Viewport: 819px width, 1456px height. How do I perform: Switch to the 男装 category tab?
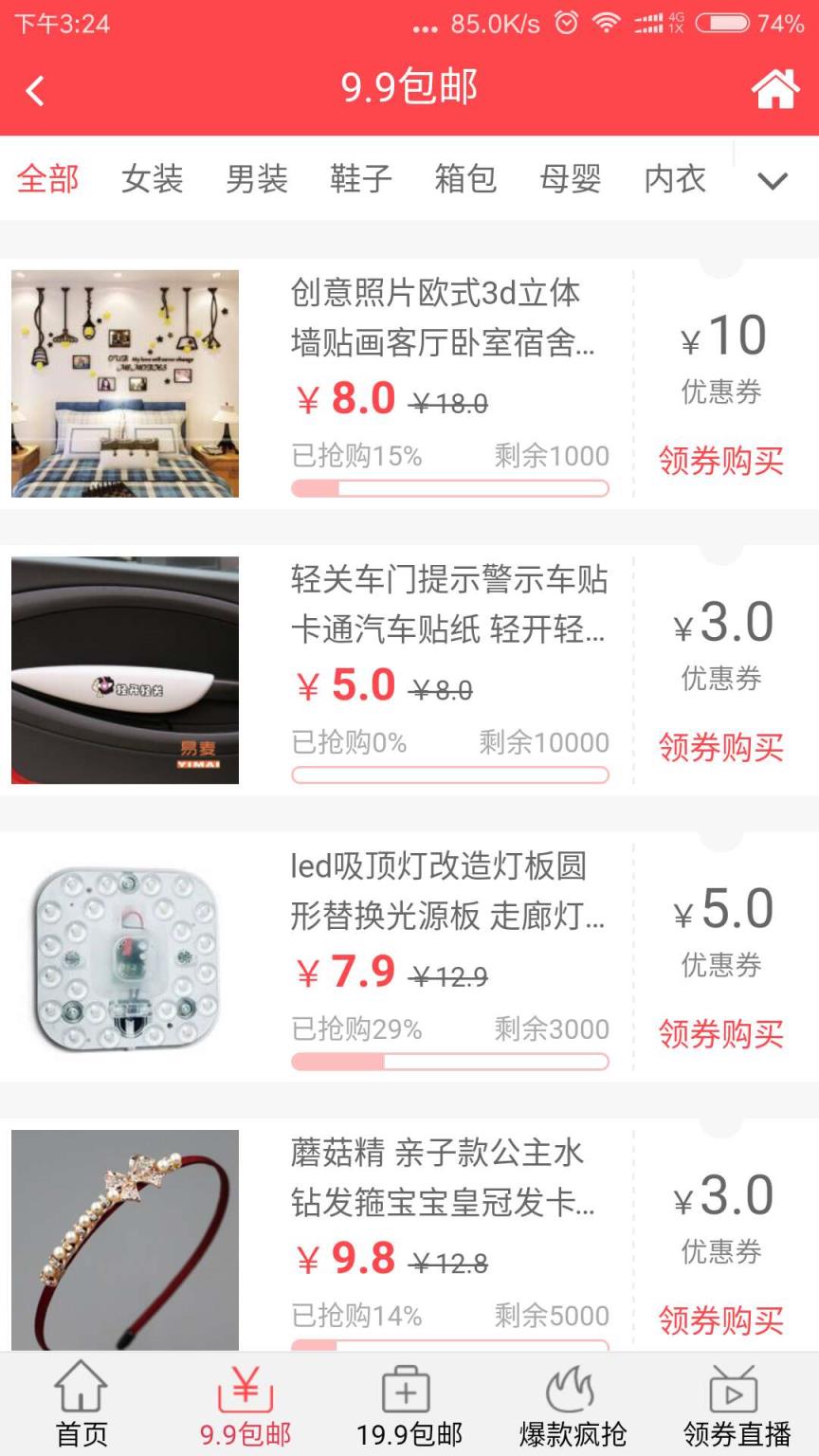point(256,180)
